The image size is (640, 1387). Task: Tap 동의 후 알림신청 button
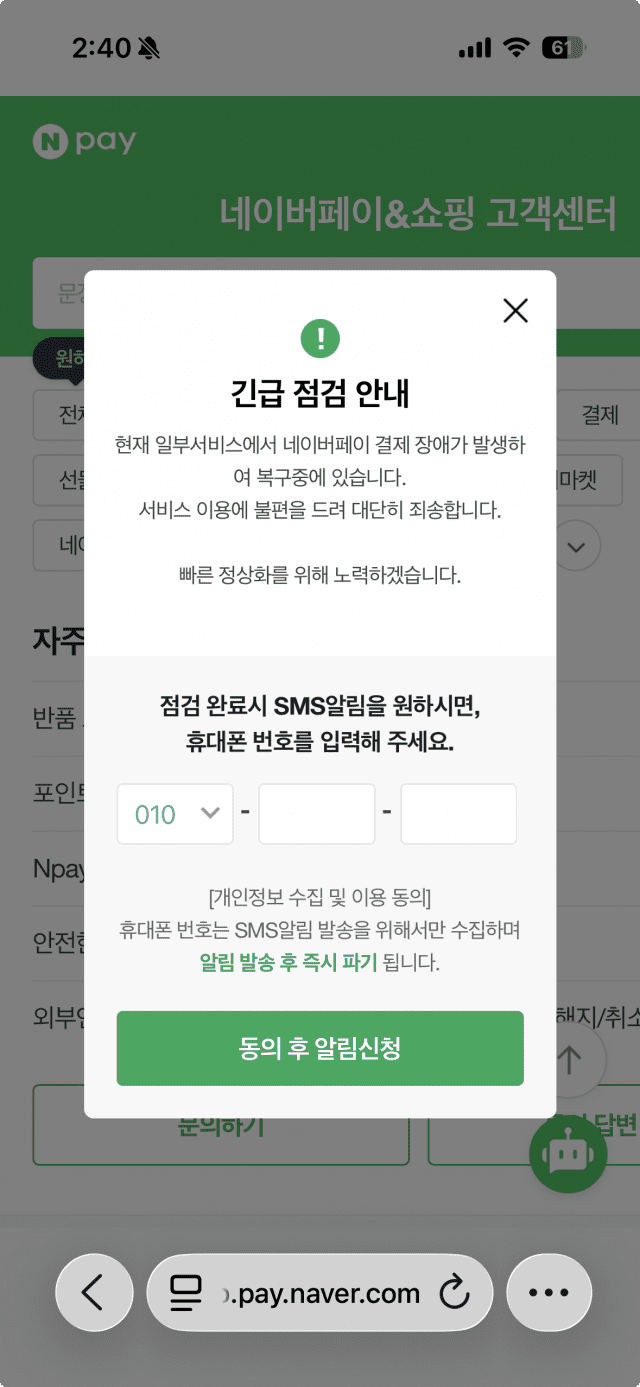[x=320, y=1048]
